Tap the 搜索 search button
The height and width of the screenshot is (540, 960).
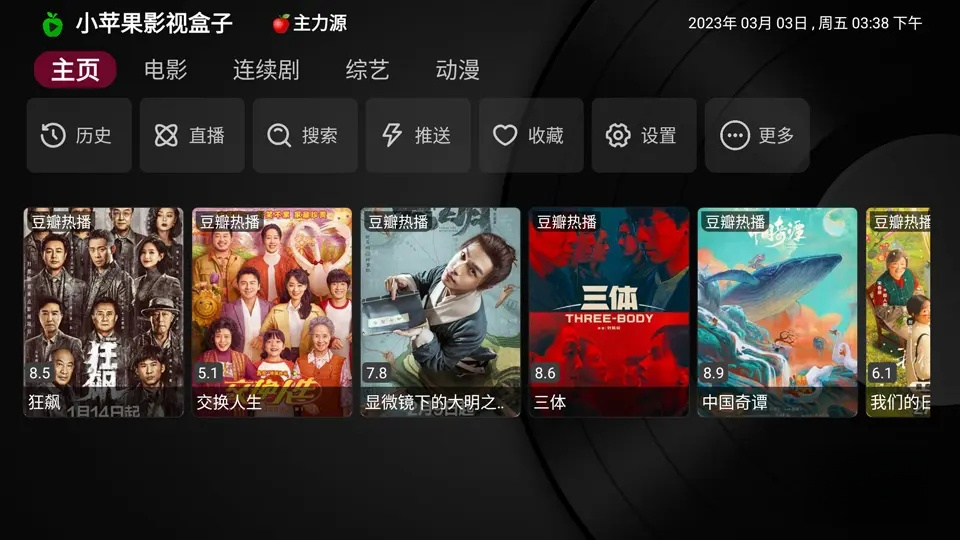305,135
